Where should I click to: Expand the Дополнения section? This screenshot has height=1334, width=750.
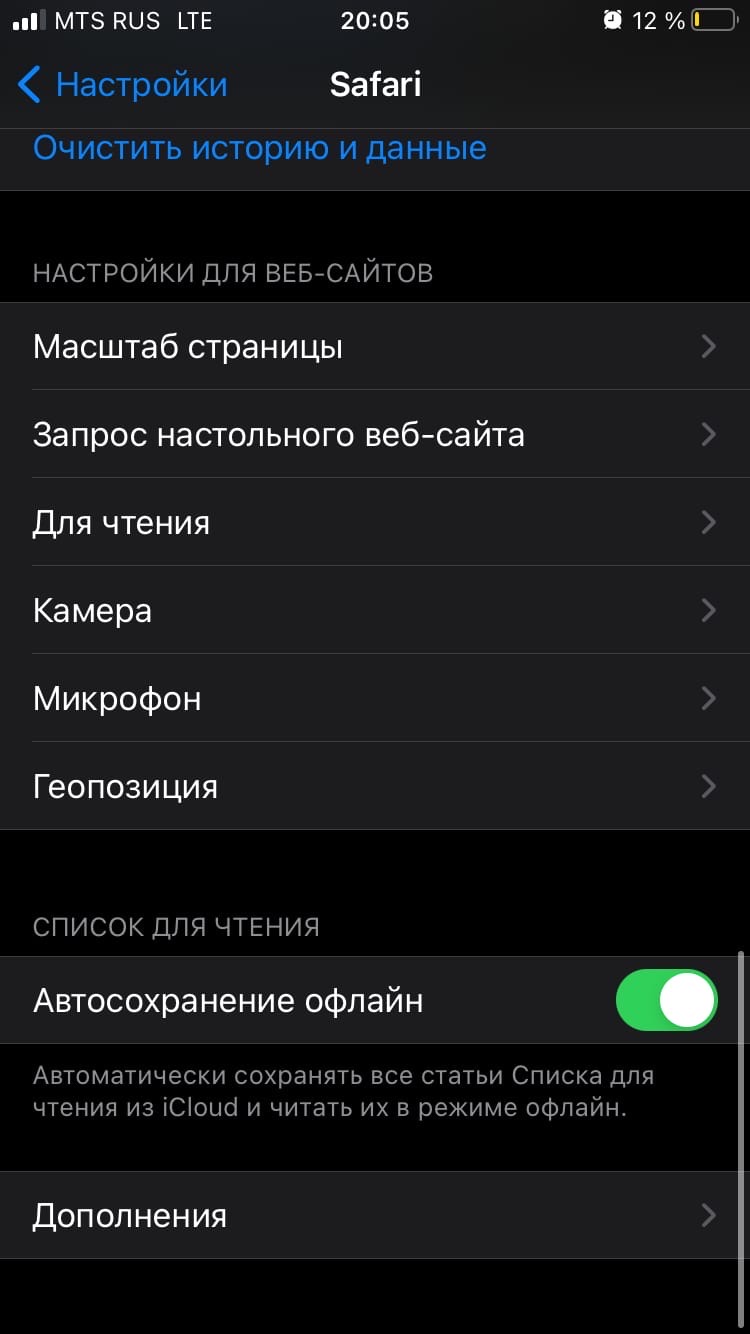click(x=375, y=1216)
